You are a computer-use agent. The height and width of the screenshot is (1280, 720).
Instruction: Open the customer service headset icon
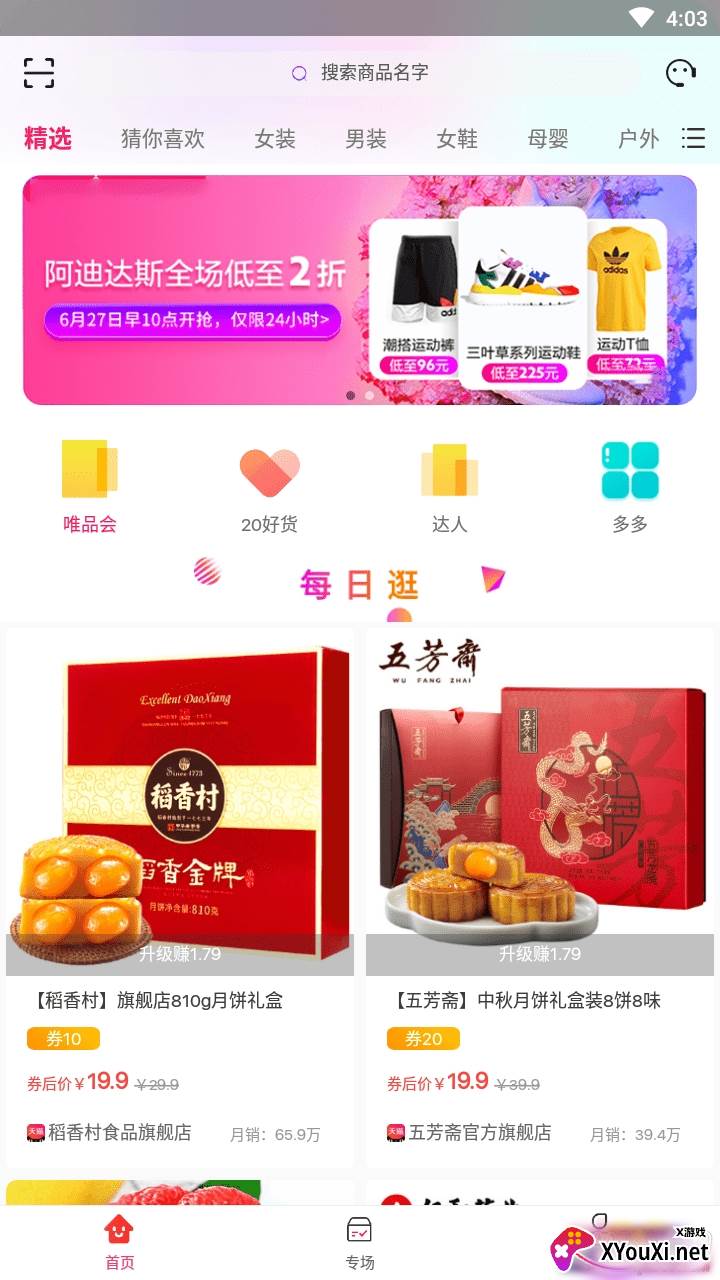pos(681,73)
